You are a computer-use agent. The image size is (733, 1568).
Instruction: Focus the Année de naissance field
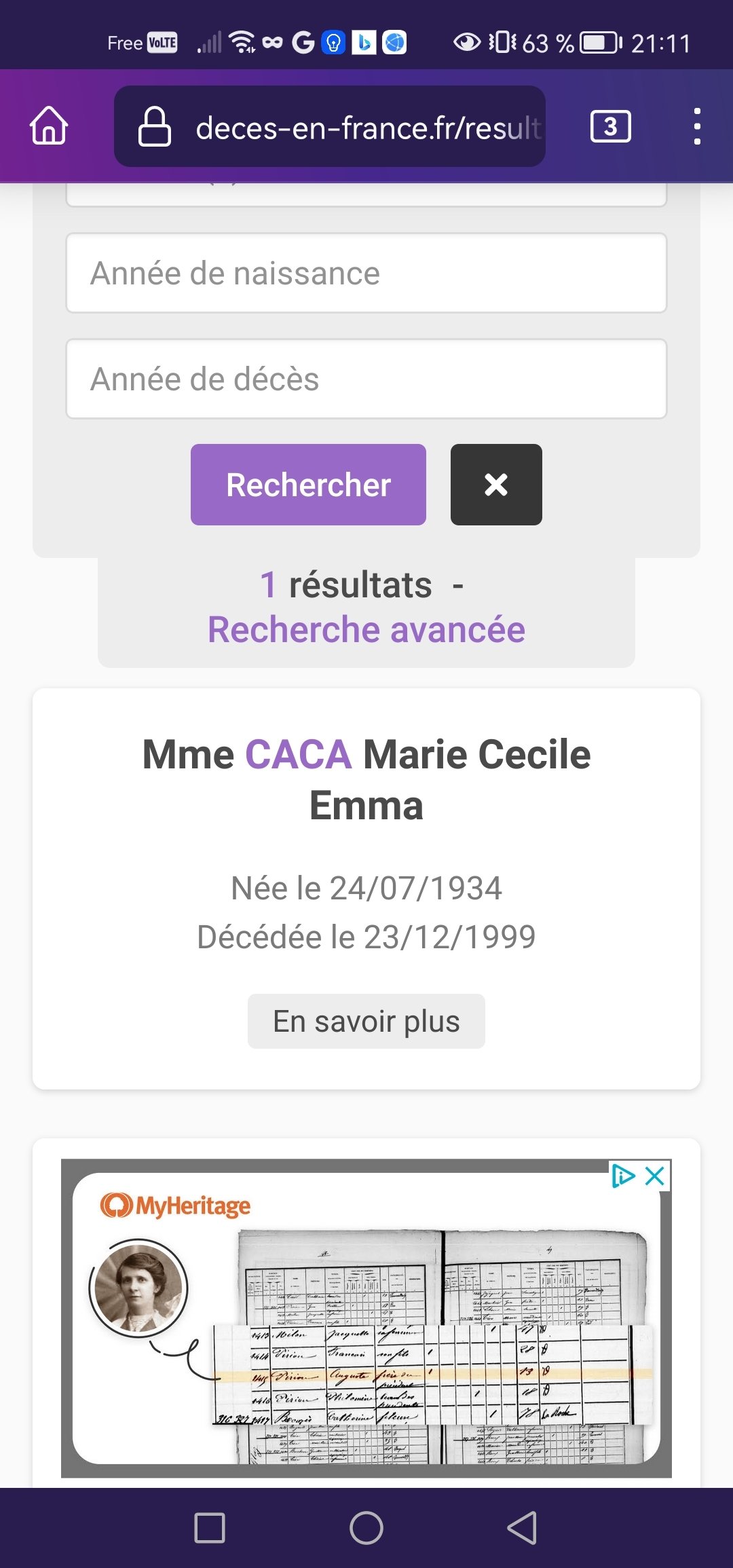(366, 273)
